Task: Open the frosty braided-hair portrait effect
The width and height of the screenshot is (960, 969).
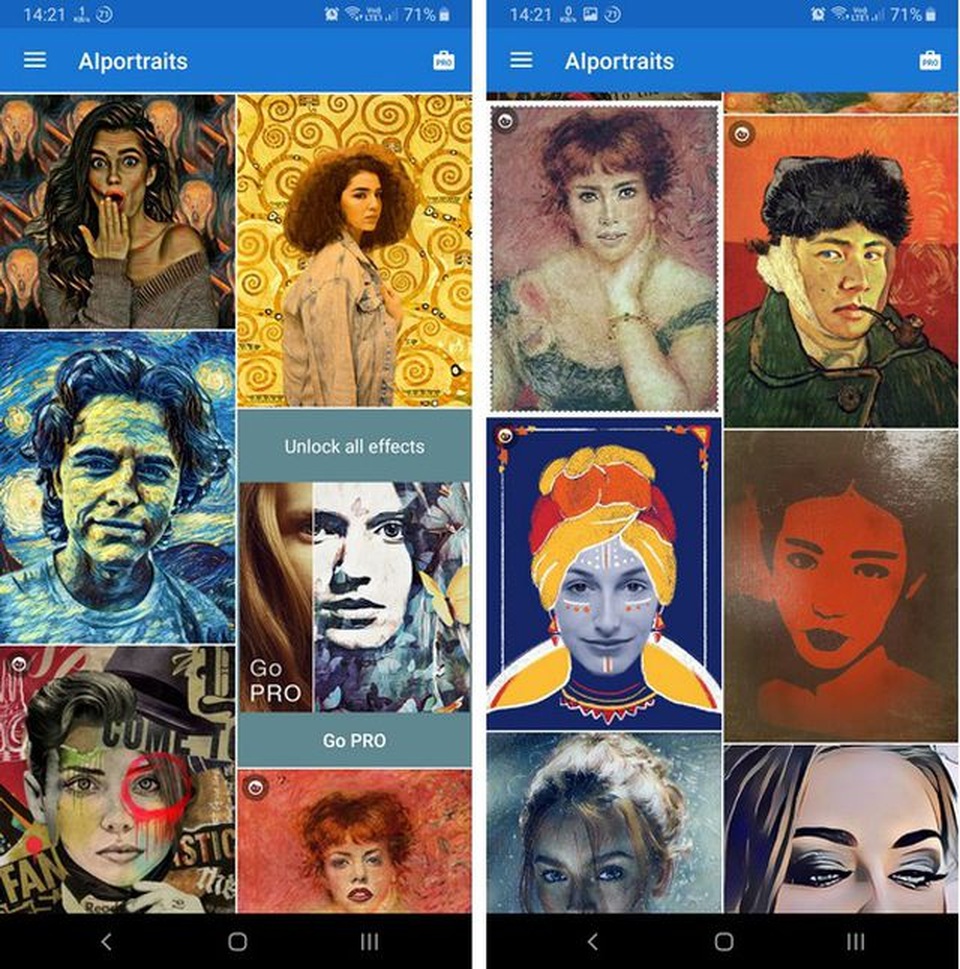Action: [604, 822]
